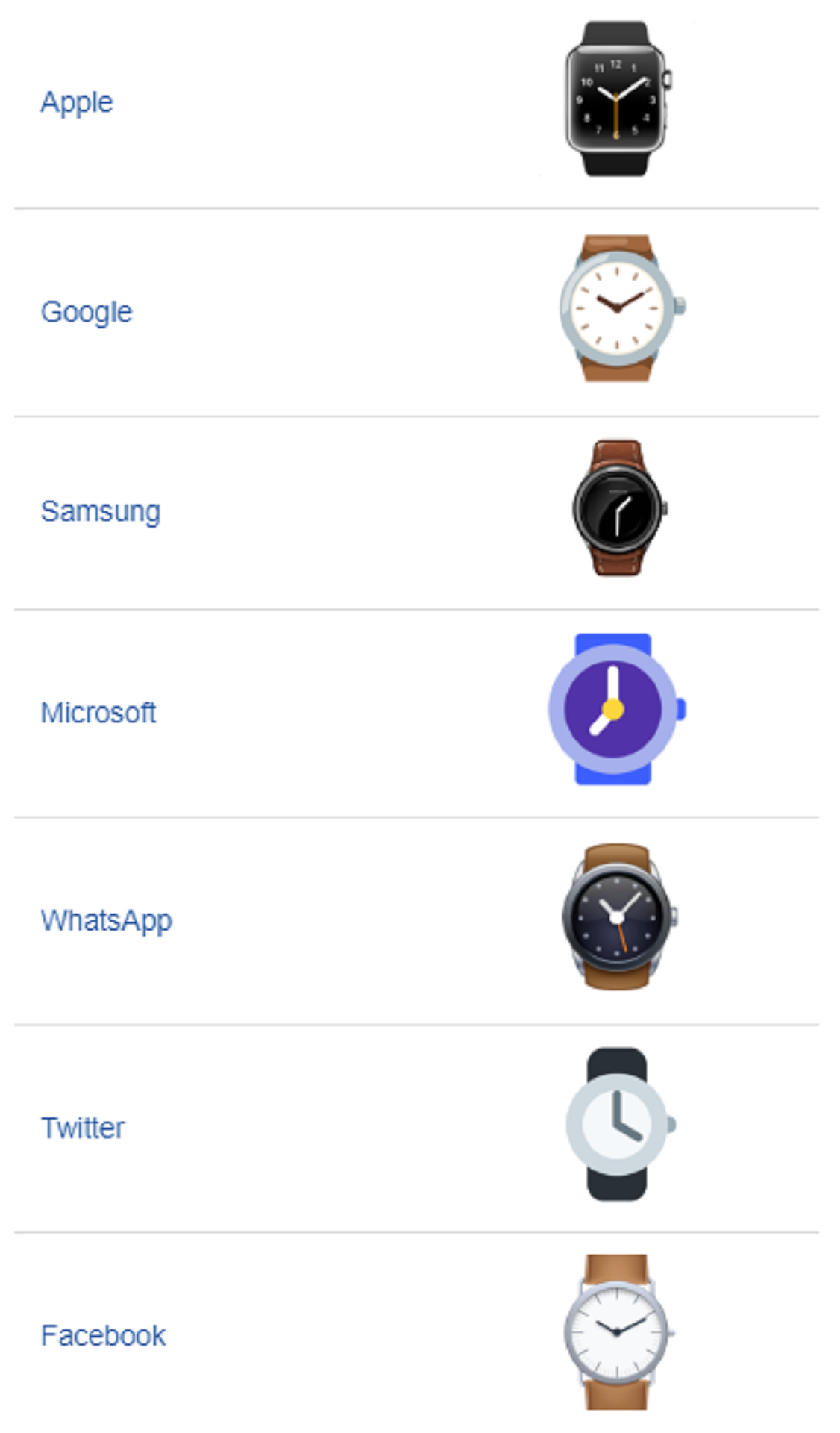Open the Apple link

[77, 102]
